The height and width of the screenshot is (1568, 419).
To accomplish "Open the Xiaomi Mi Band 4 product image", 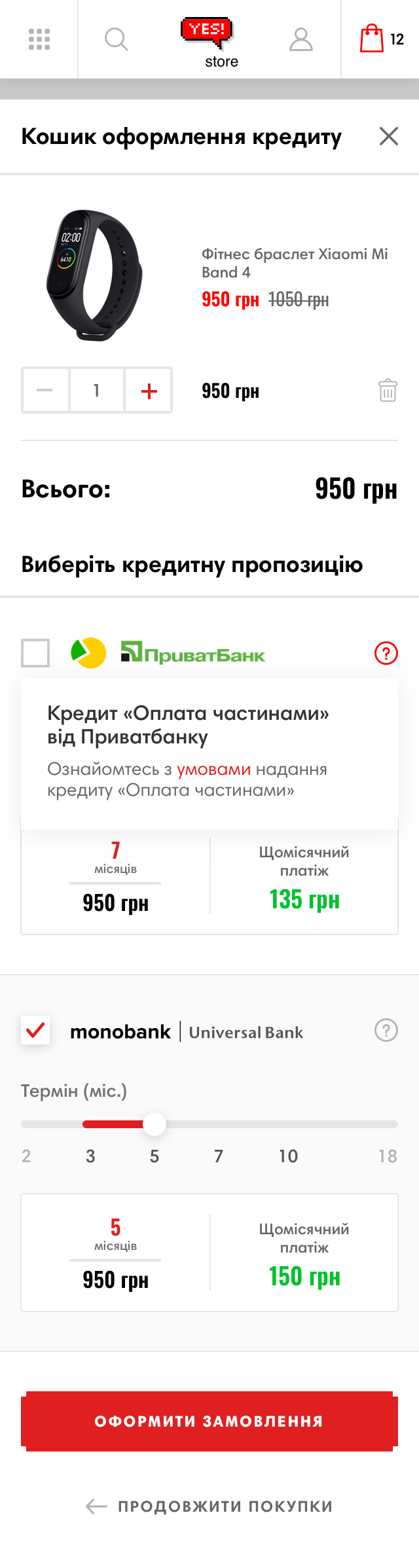I will point(95,275).
